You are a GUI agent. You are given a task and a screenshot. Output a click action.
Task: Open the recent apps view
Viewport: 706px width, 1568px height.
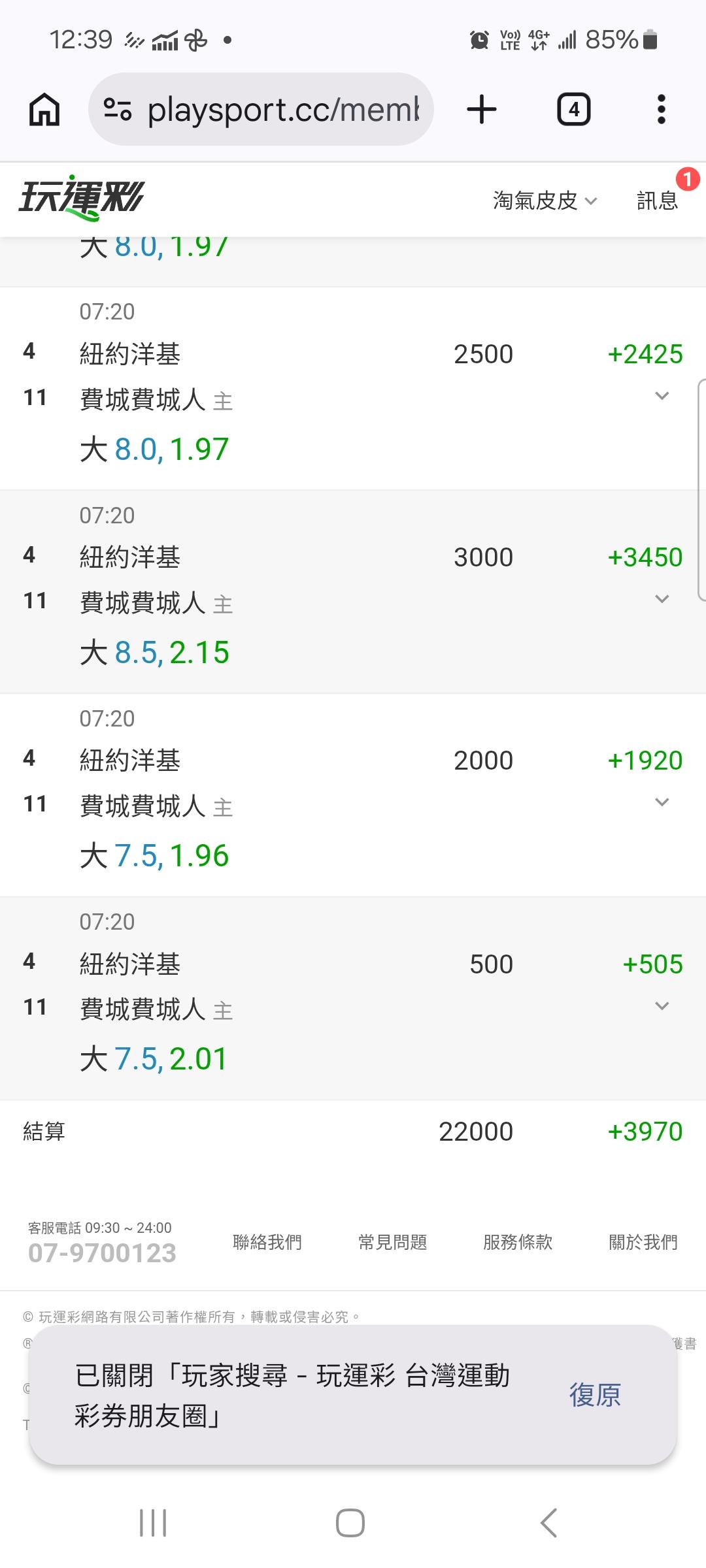coord(153,1523)
